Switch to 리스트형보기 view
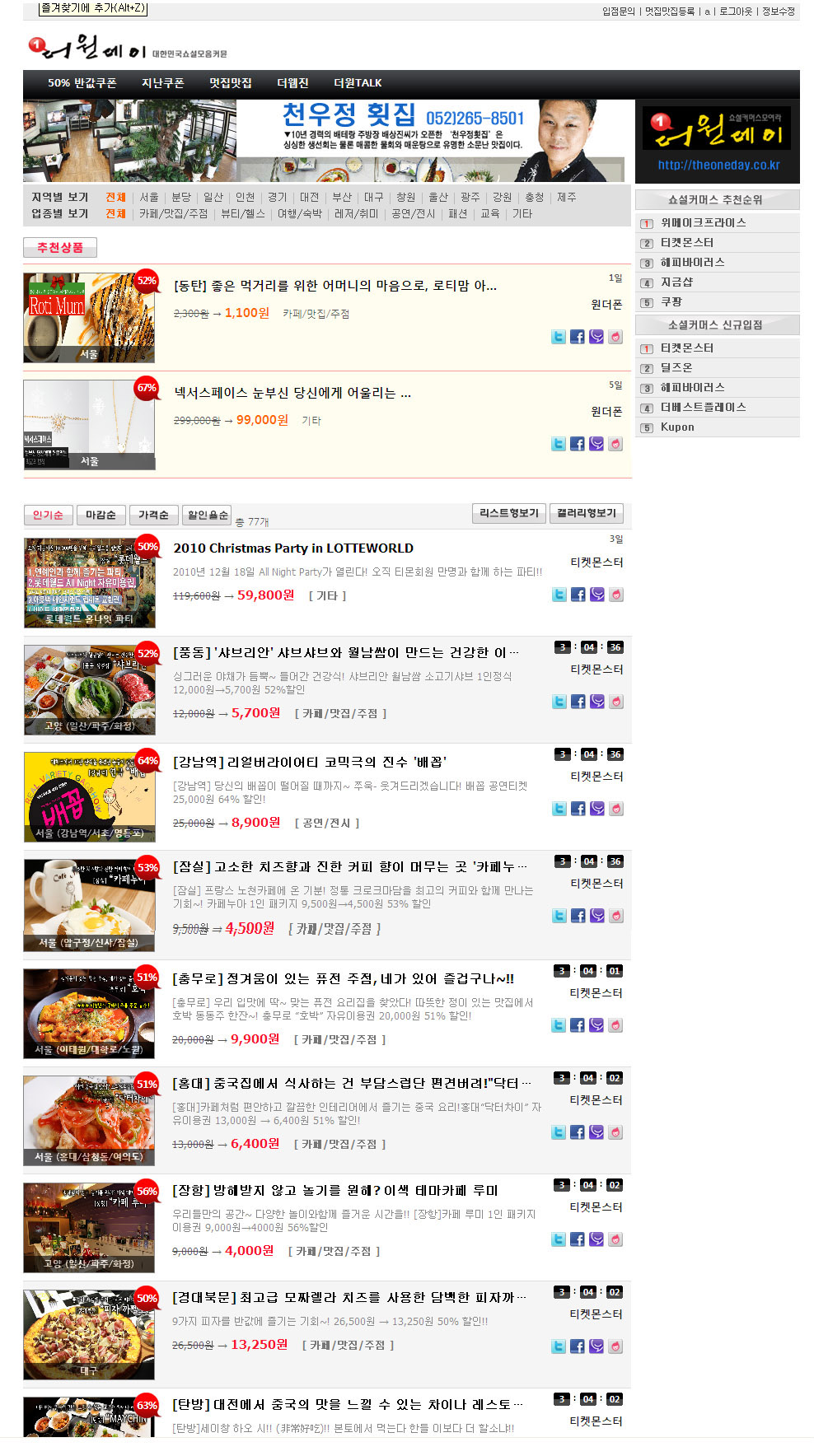 coord(508,513)
